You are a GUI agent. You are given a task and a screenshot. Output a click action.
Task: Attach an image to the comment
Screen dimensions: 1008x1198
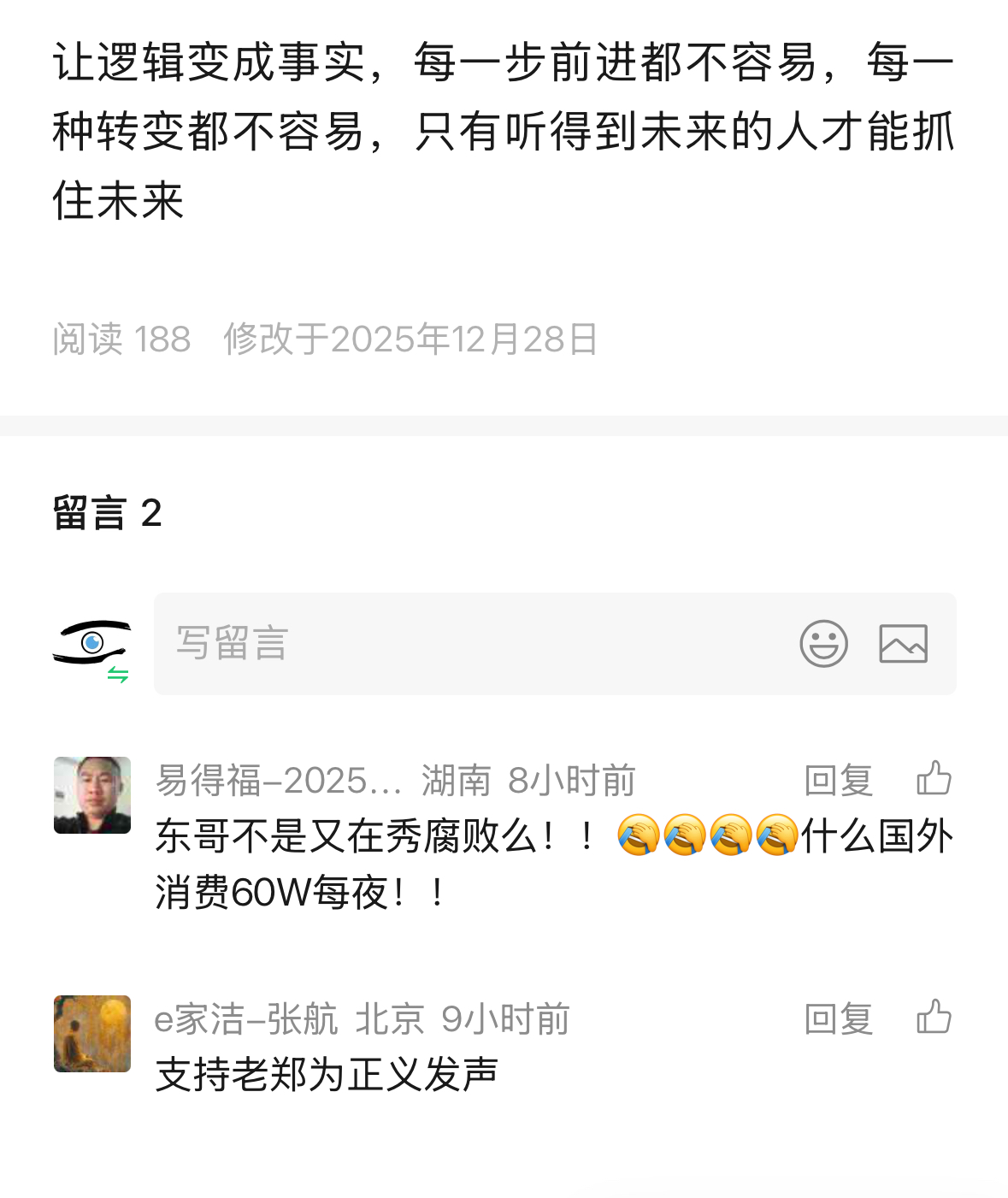(x=903, y=643)
